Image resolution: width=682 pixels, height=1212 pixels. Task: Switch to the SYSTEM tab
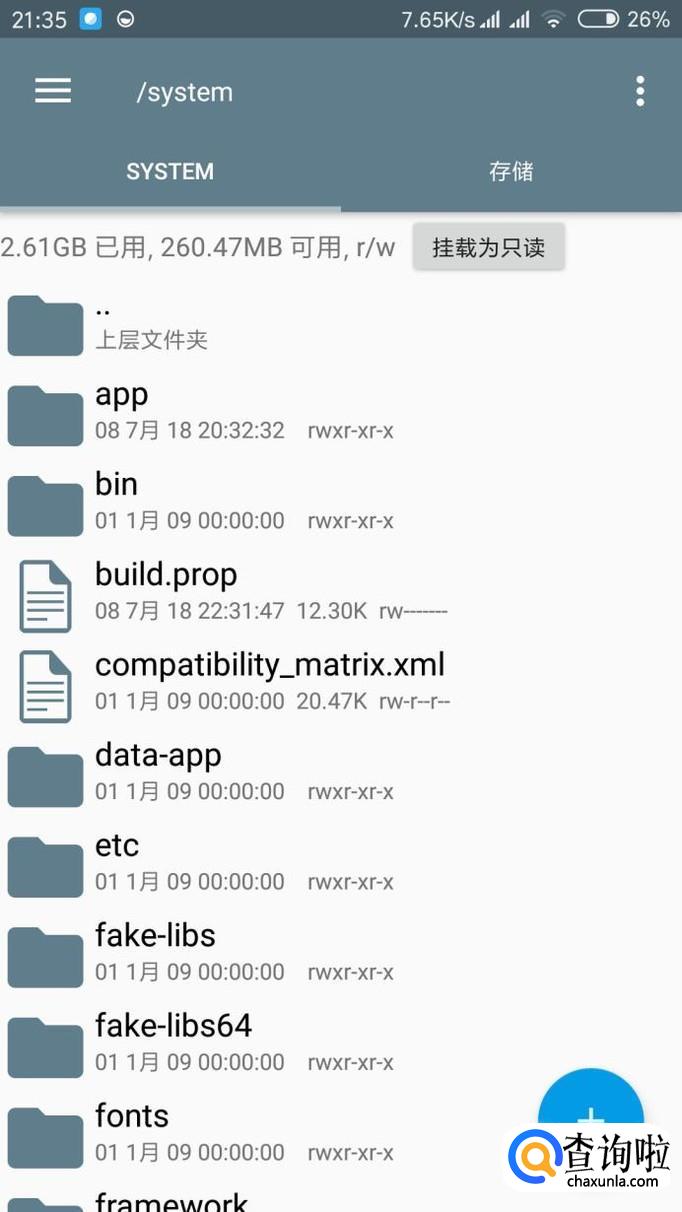[170, 171]
